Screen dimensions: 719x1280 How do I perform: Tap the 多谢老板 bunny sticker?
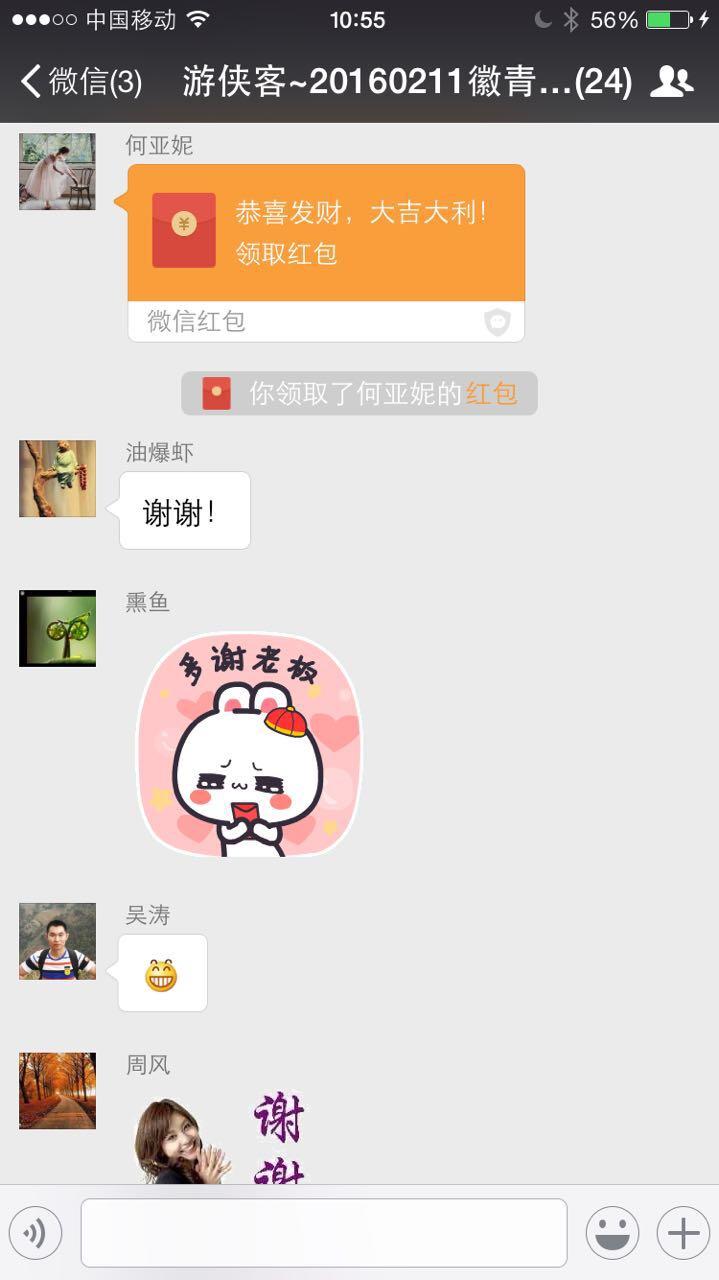click(248, 744)
